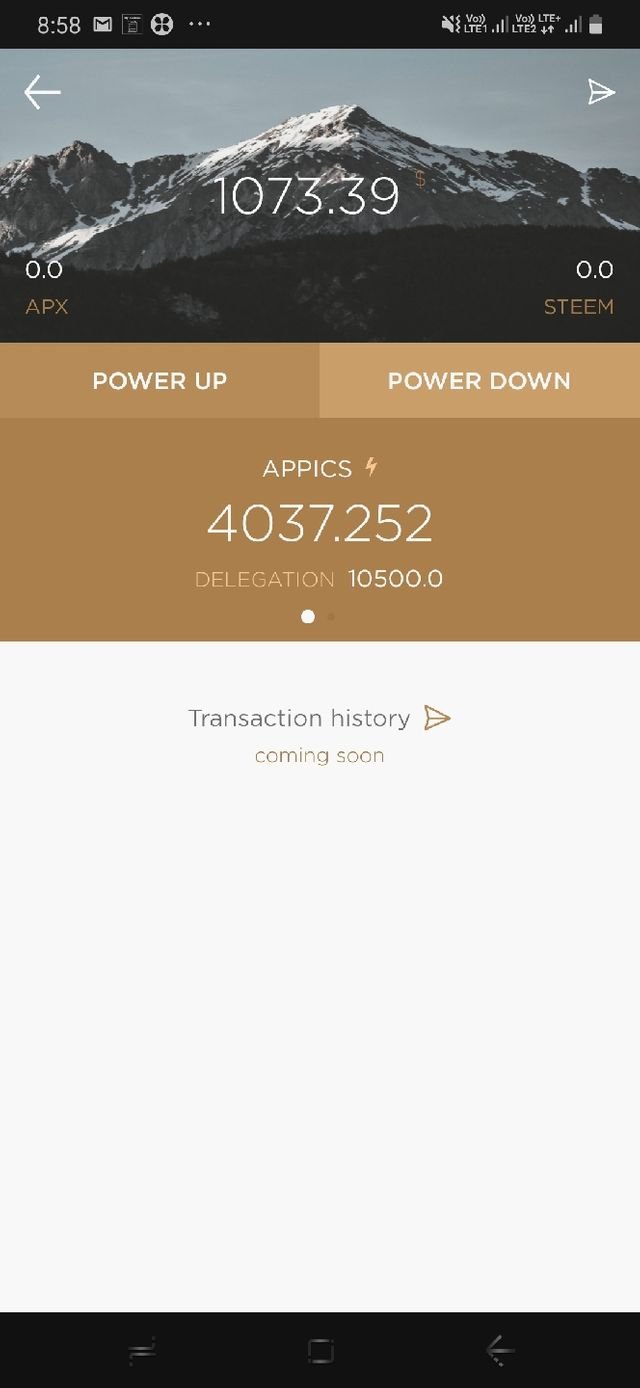Tap the POWER DOWN button
Image resolution: width=640 pixels, height=1388 pixels.
pyautogui.click(x=479, y=381)
